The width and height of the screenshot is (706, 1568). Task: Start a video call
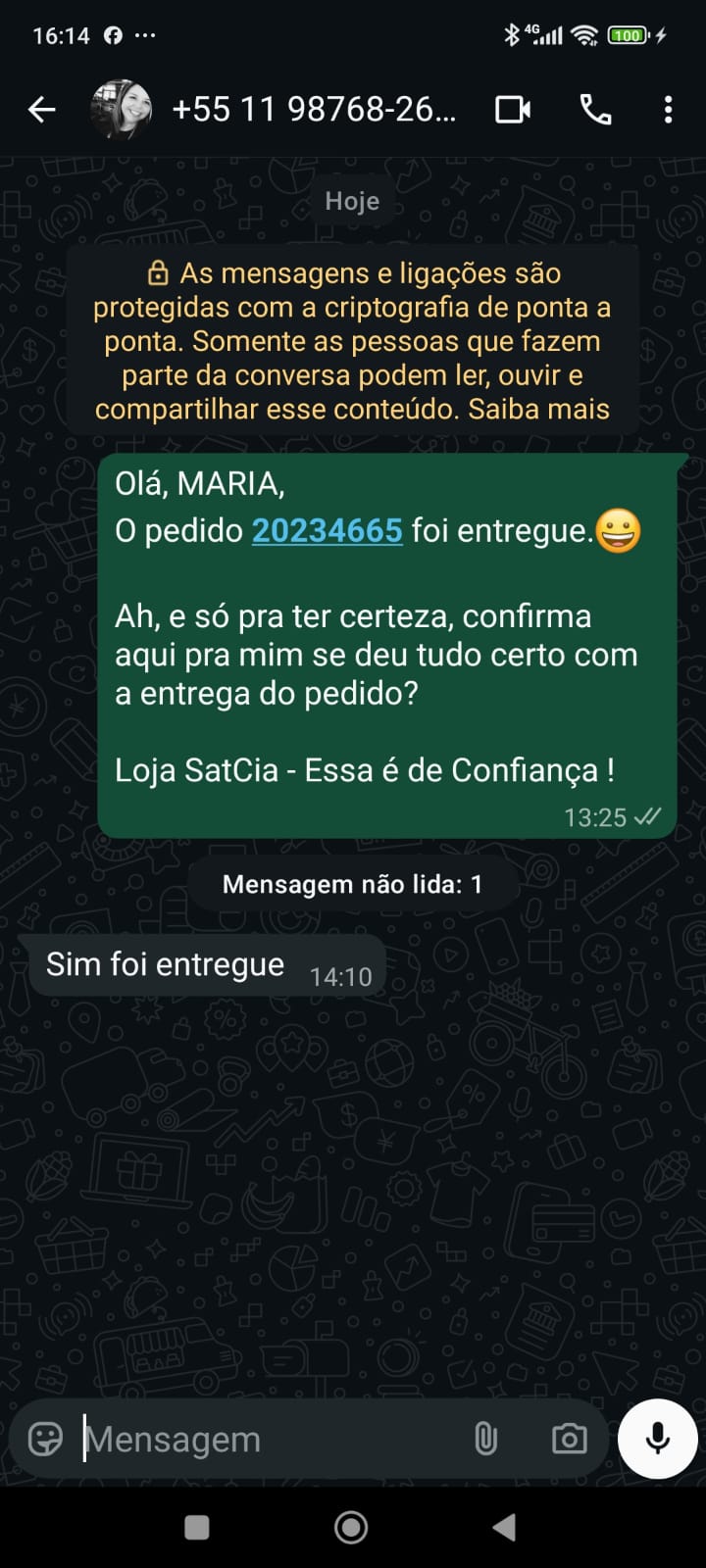coord(513,109)
